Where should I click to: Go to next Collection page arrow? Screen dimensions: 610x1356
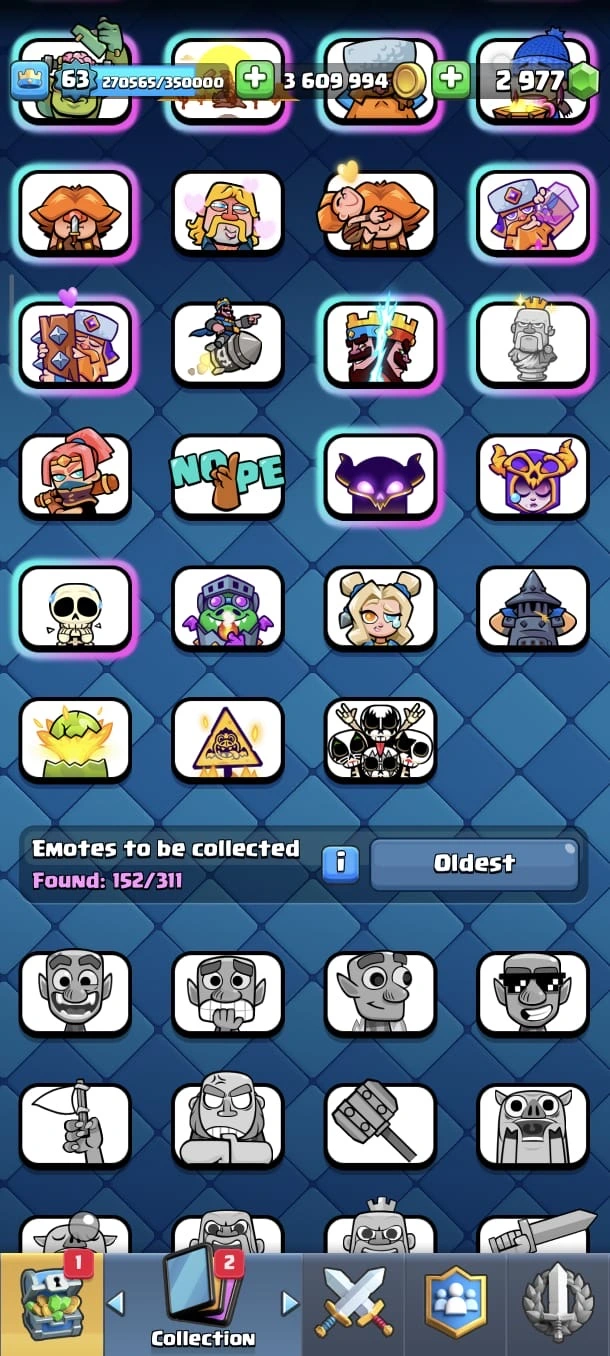tap(290, 1302)
